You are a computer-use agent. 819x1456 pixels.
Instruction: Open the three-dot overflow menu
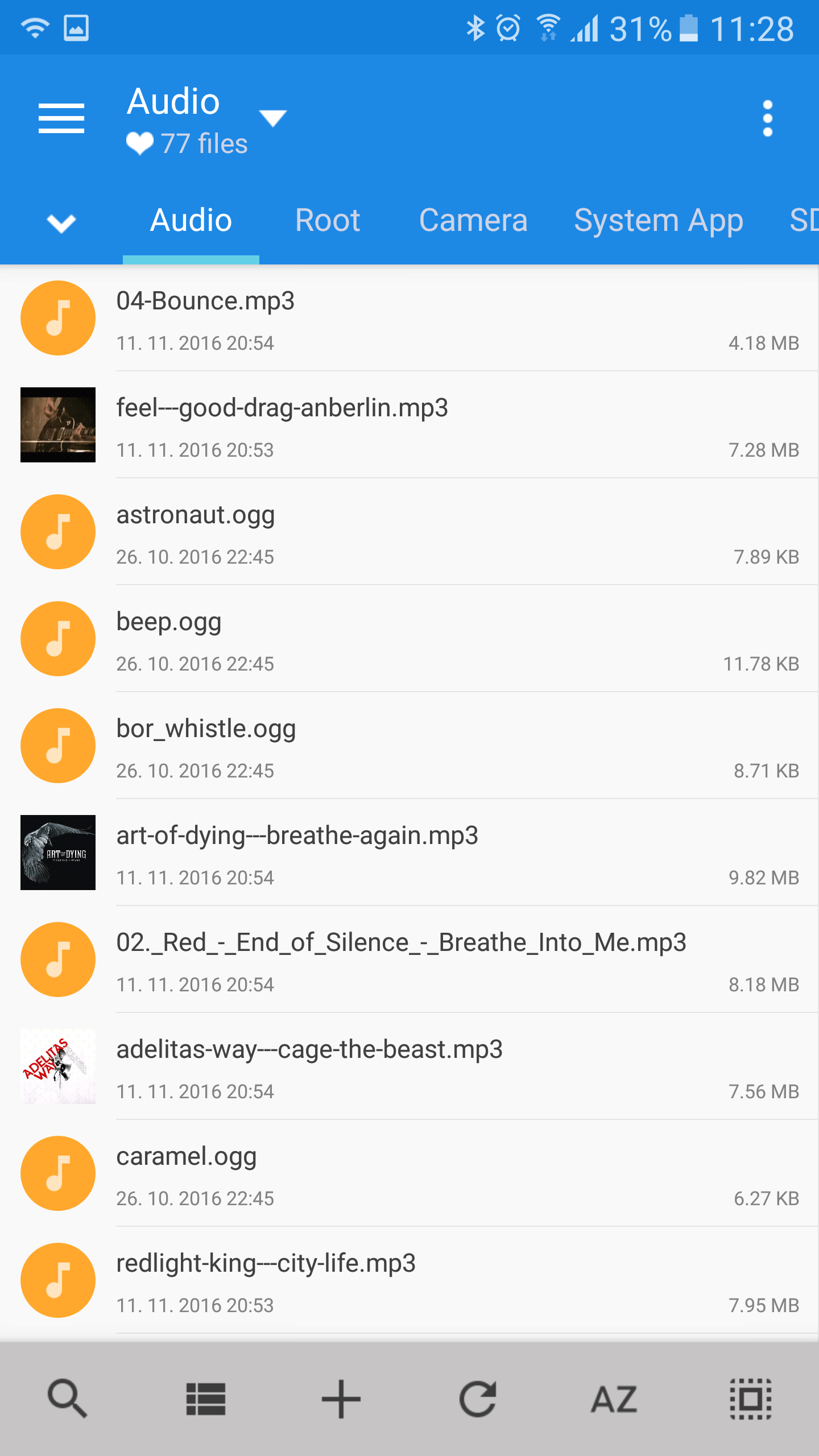coord(767,118)
